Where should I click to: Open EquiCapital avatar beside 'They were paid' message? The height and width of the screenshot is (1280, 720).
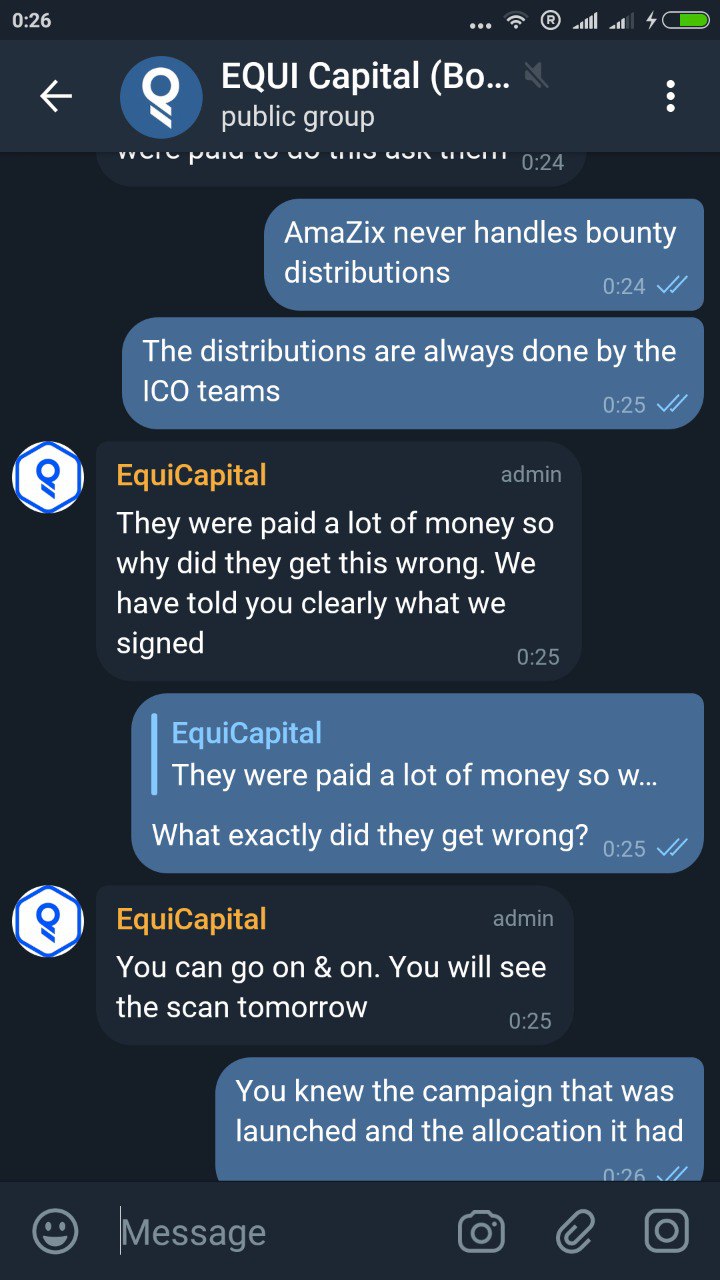pos(47,477)
